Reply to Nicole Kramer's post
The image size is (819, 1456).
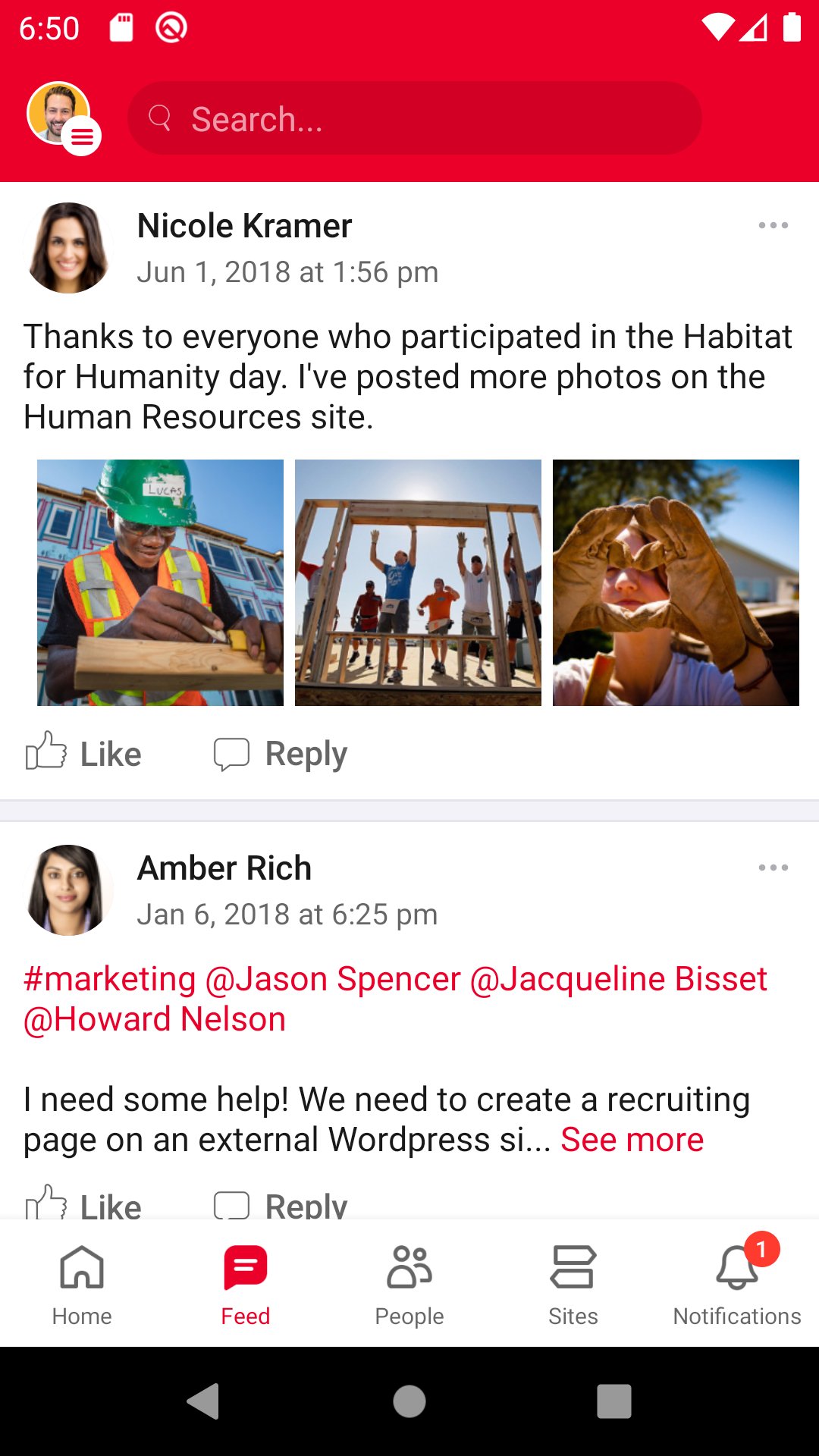click(281, 753)
